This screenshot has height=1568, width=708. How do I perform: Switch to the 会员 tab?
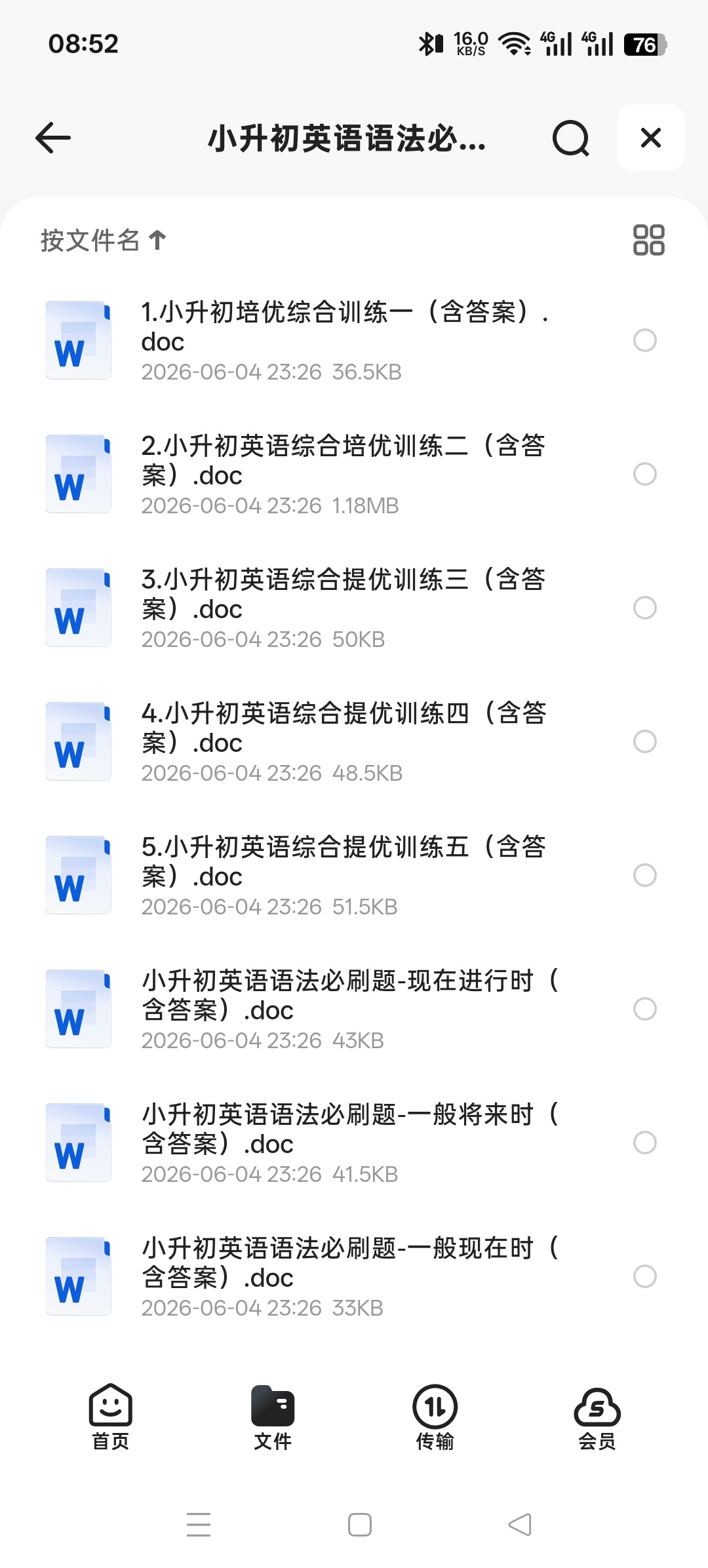point(597,1417)
